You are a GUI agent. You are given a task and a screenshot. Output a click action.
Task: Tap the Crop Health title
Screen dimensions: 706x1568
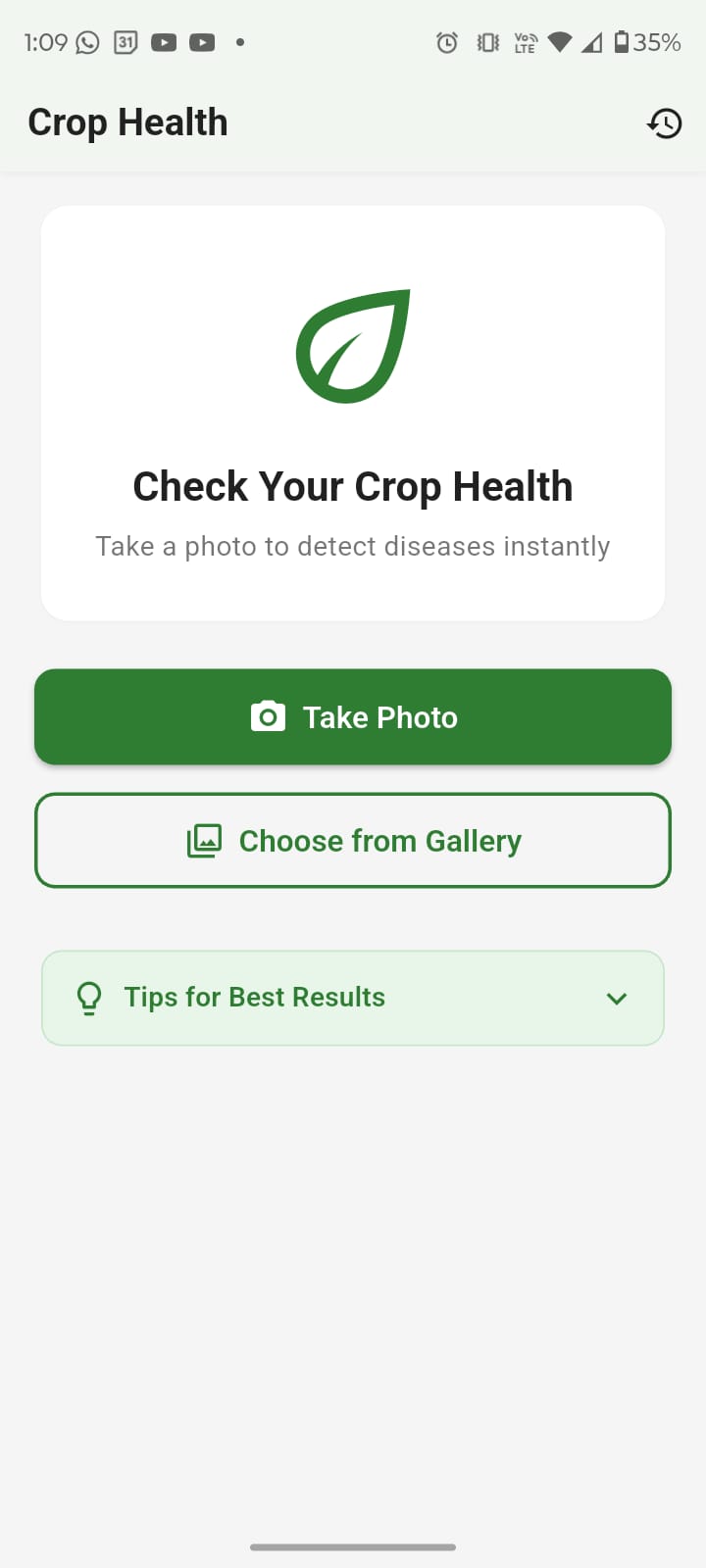(127, 122)
